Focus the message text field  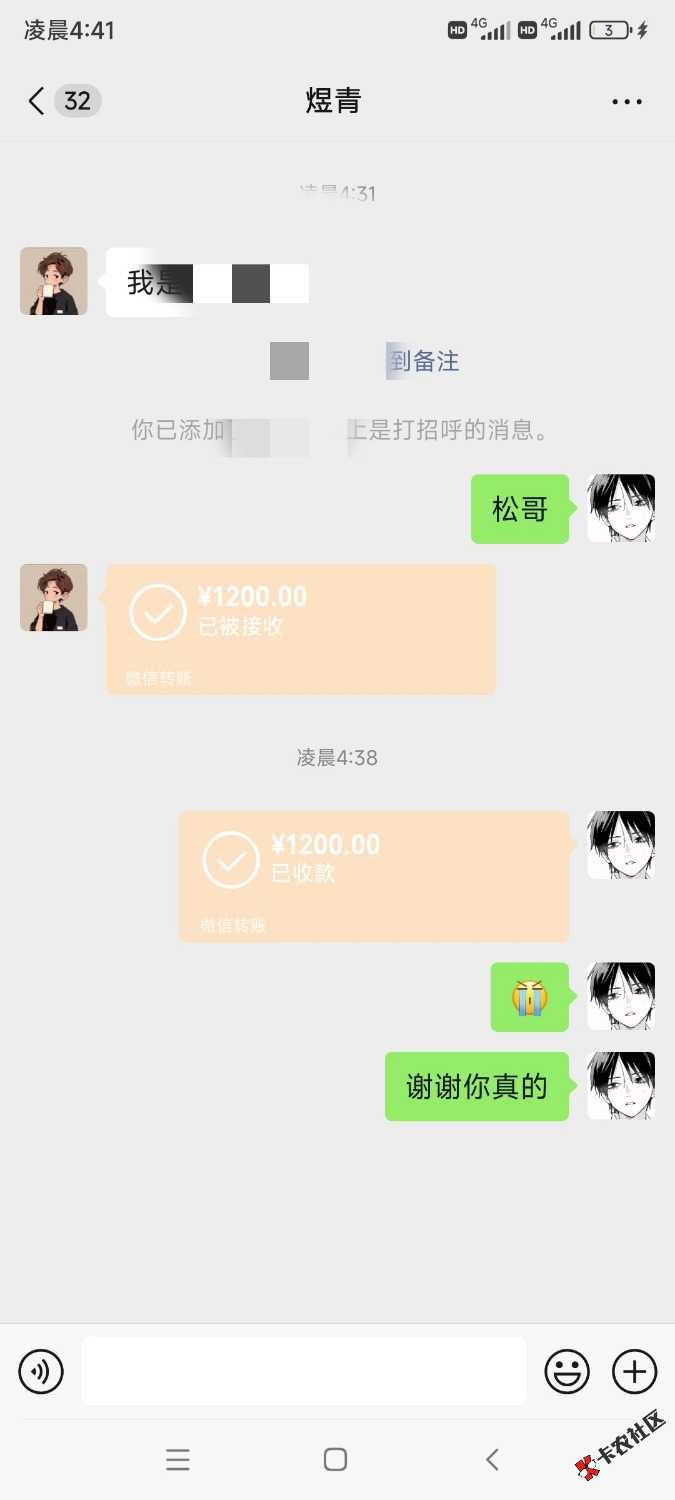point(303,1371)
